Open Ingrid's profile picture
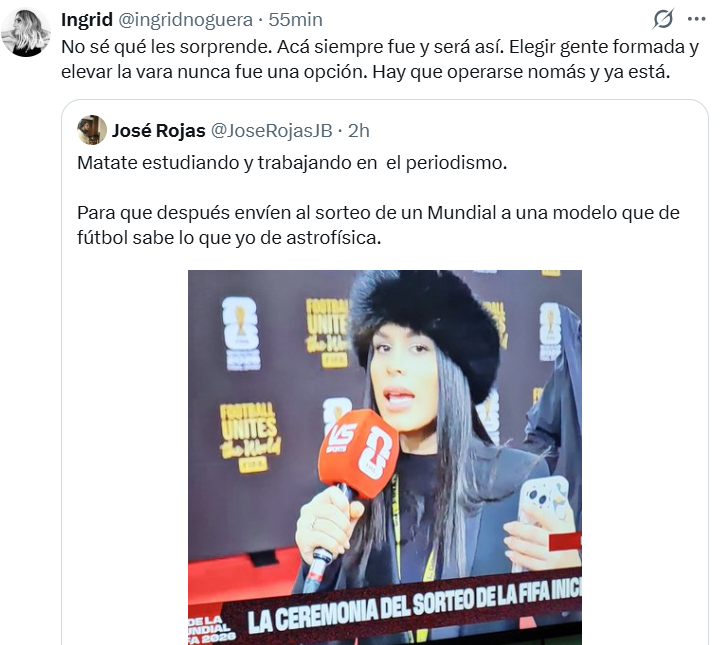This screenshot has height=645, width=727. 26,33
